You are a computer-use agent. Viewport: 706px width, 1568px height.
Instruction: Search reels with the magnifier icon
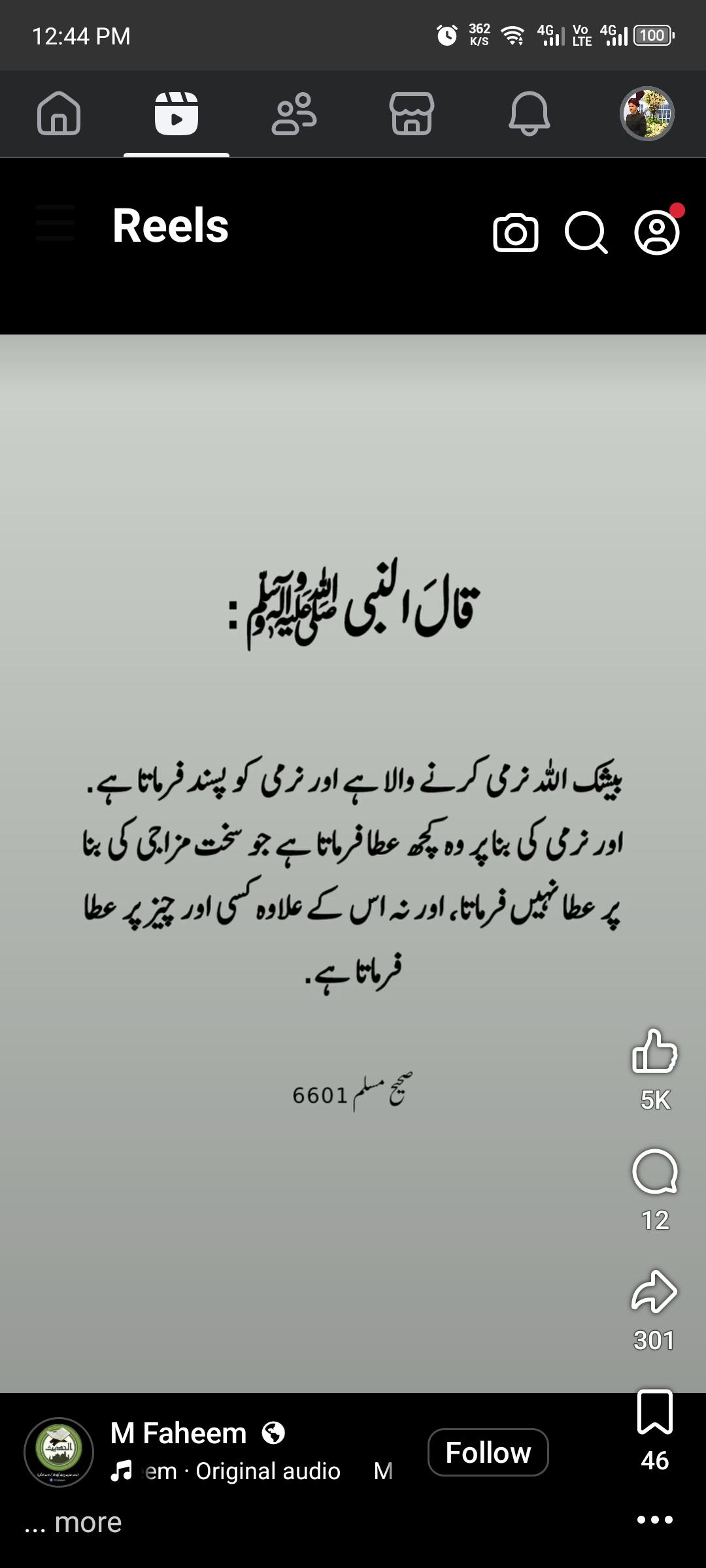[x=586, y=233]
